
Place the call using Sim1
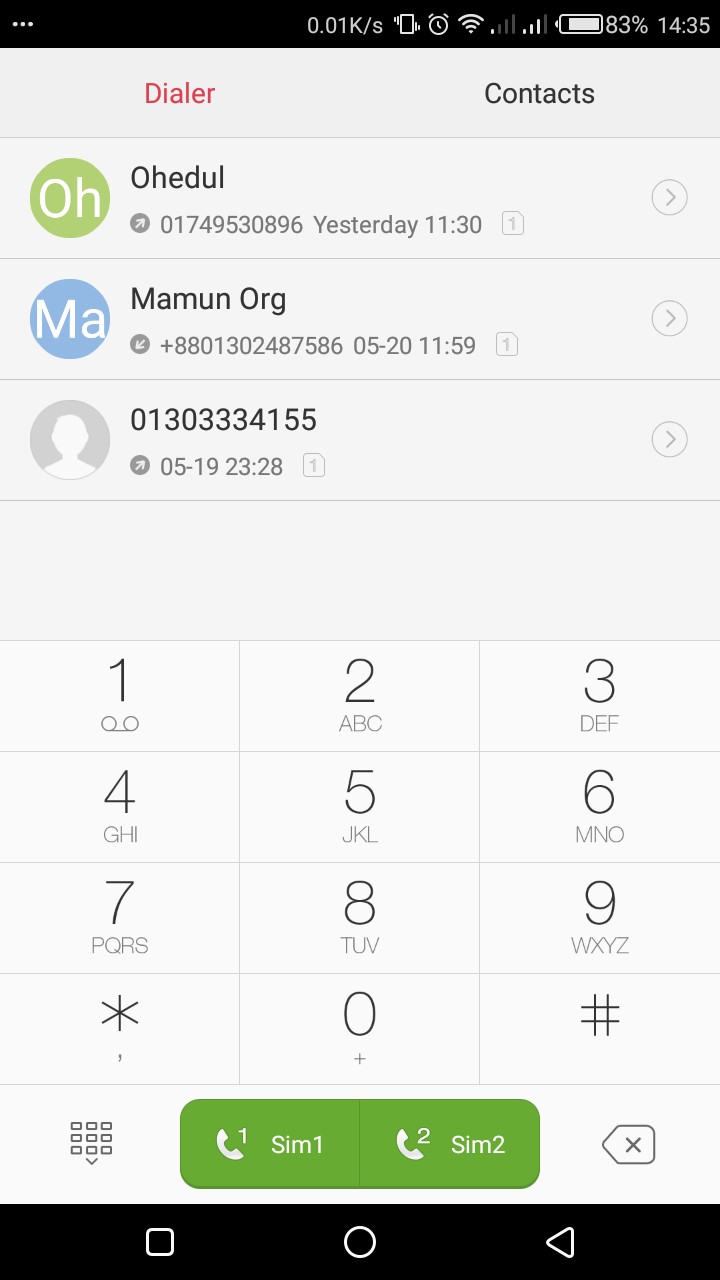click(x=270, y=1144)
